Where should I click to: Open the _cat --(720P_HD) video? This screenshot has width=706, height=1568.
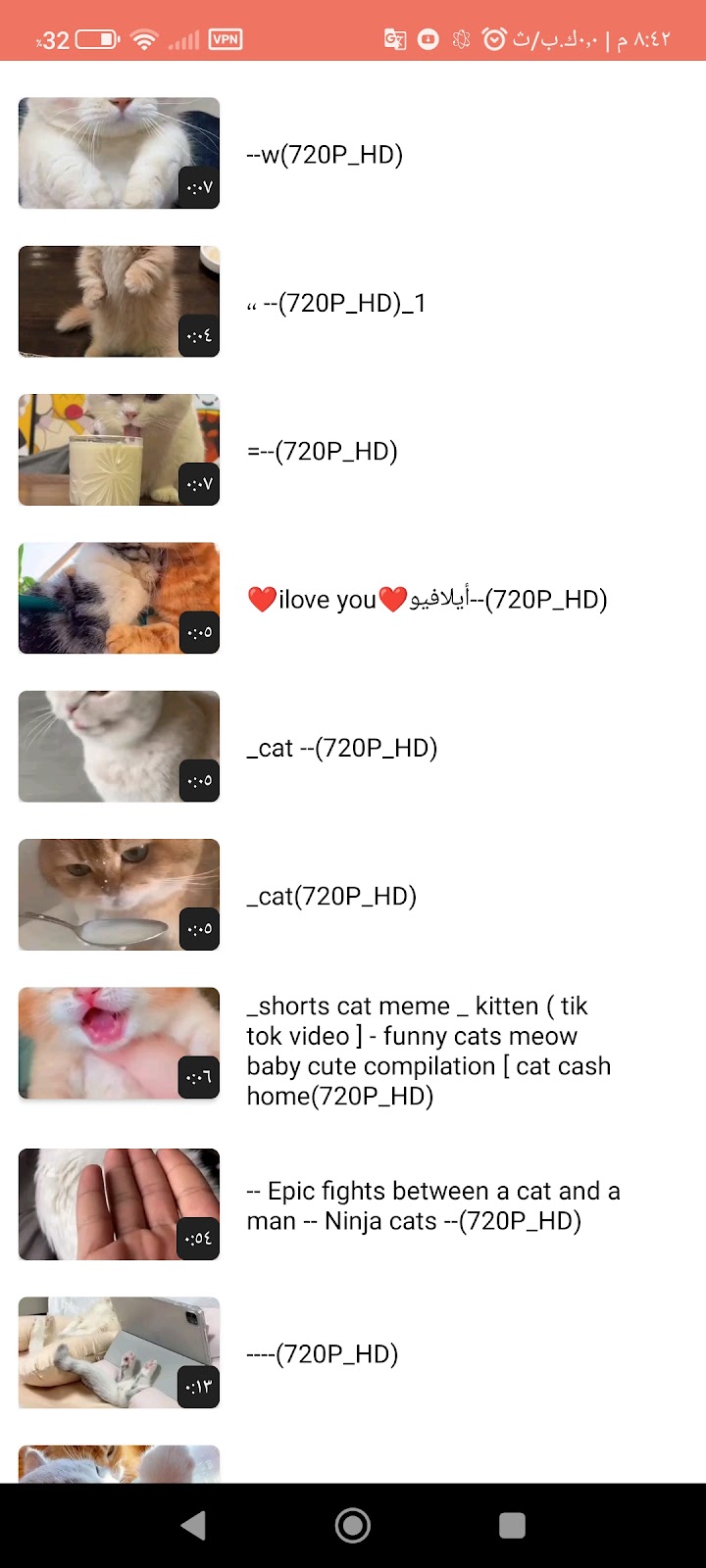point(341,748)
